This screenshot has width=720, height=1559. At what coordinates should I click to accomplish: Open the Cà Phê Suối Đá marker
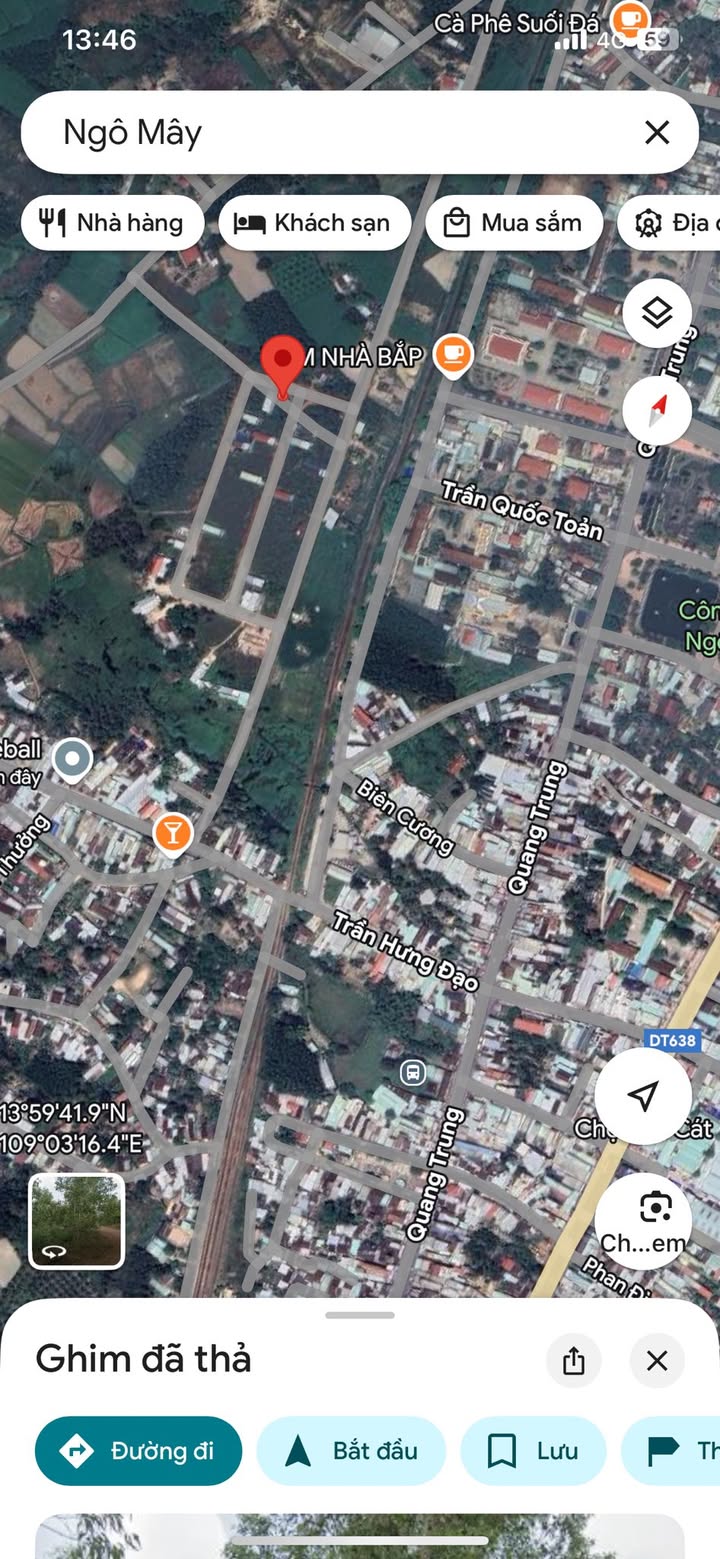tap(629, 17)
